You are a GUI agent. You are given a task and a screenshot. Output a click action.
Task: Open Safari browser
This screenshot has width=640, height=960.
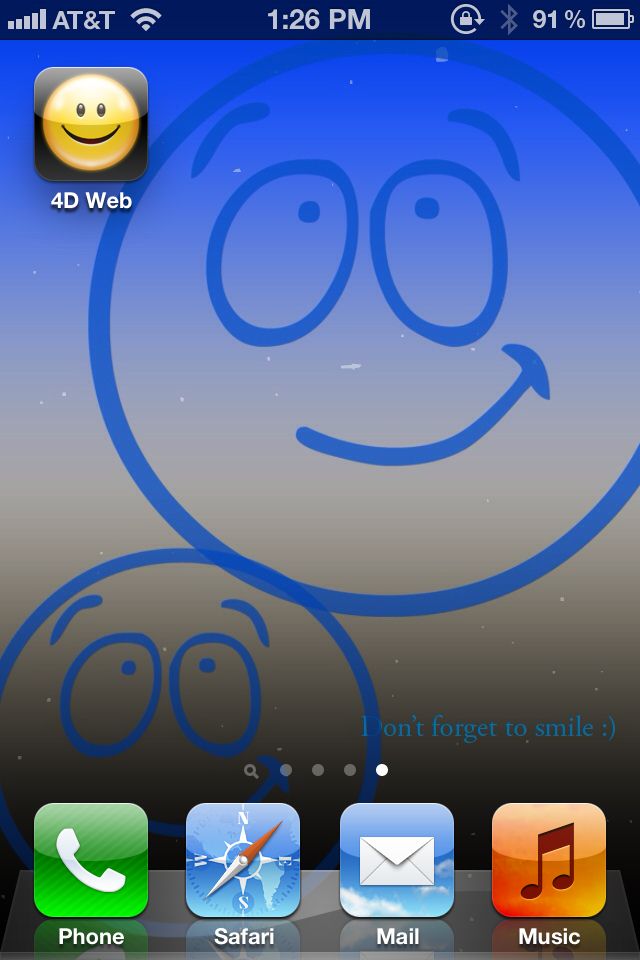[243, 860]
